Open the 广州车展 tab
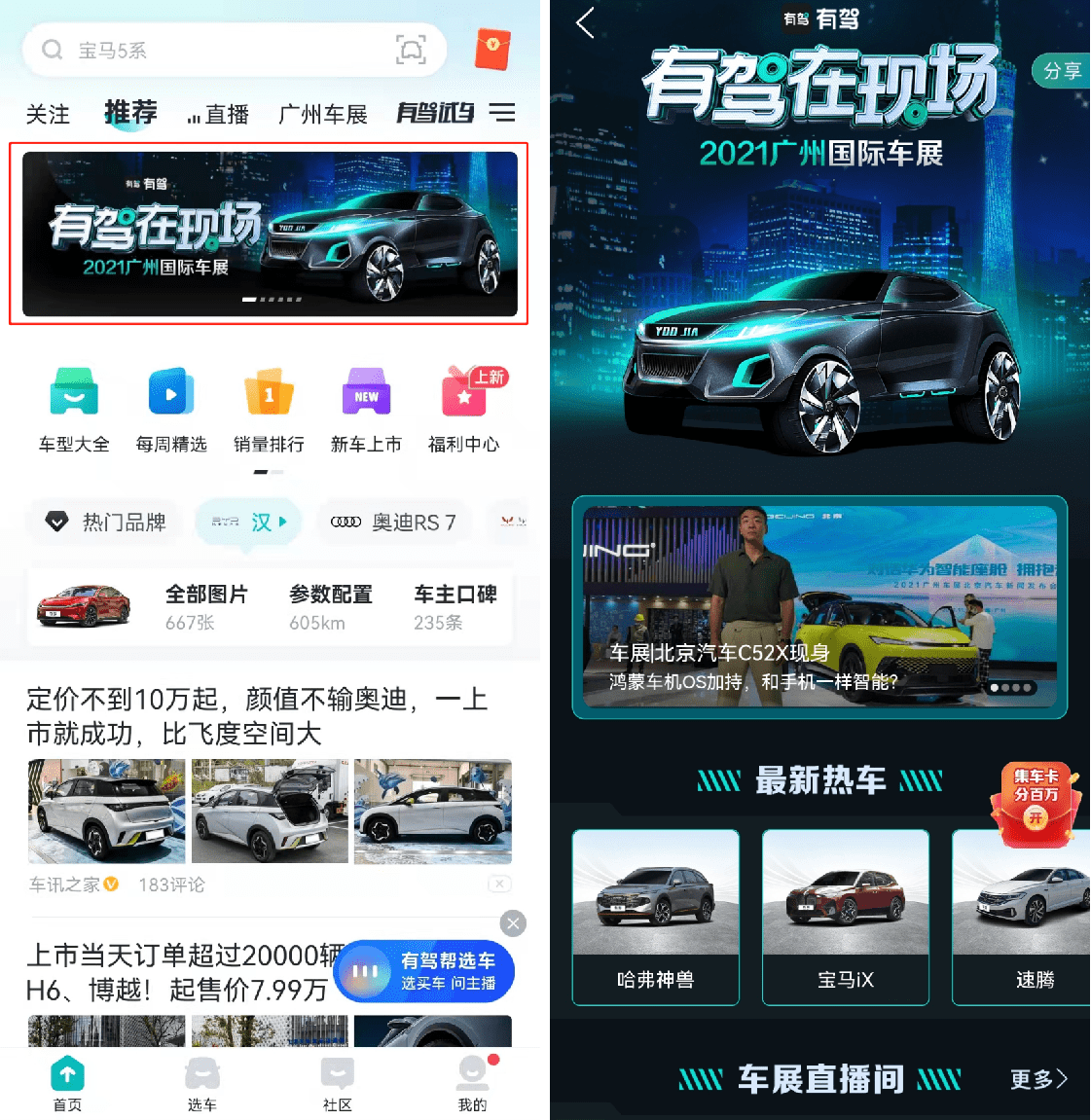Image resolution: width=1091 pixels, height=1120 pixels. tap(323, 115)
